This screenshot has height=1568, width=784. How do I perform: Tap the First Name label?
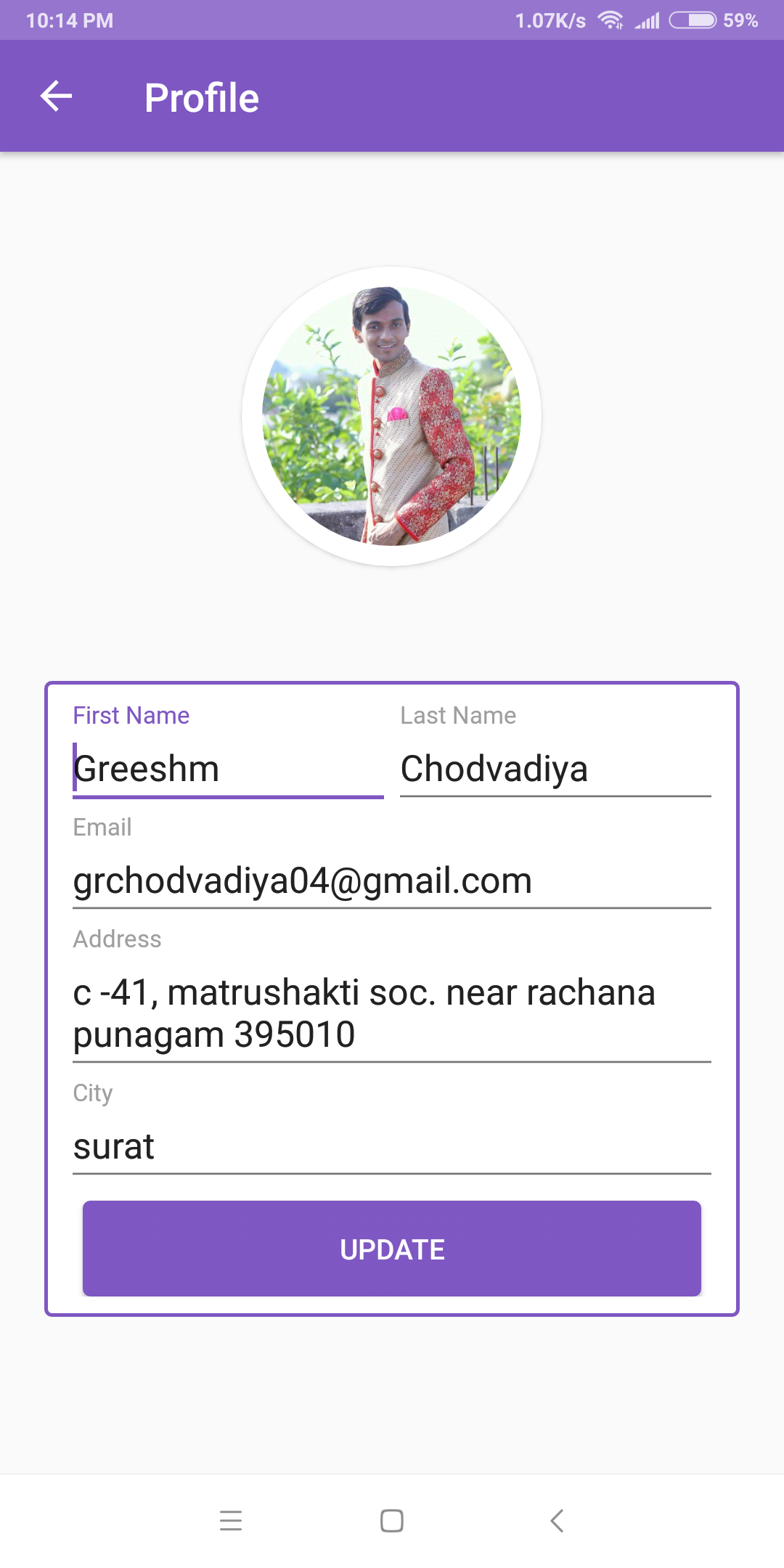(x=130, y=715)
